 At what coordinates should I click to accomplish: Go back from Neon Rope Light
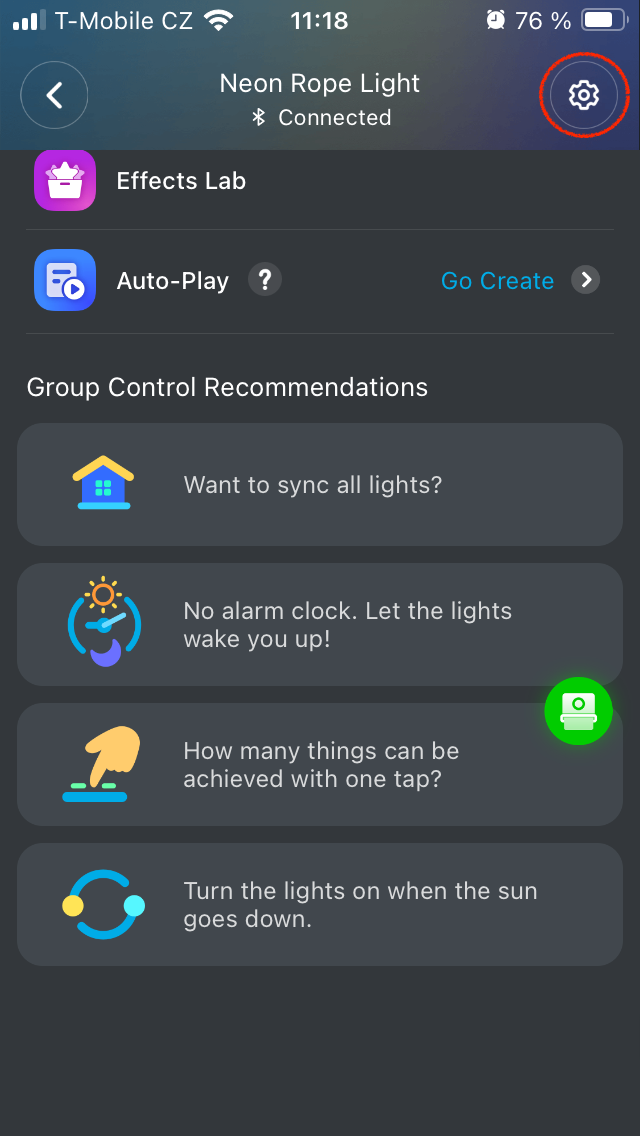pos(54,96)
